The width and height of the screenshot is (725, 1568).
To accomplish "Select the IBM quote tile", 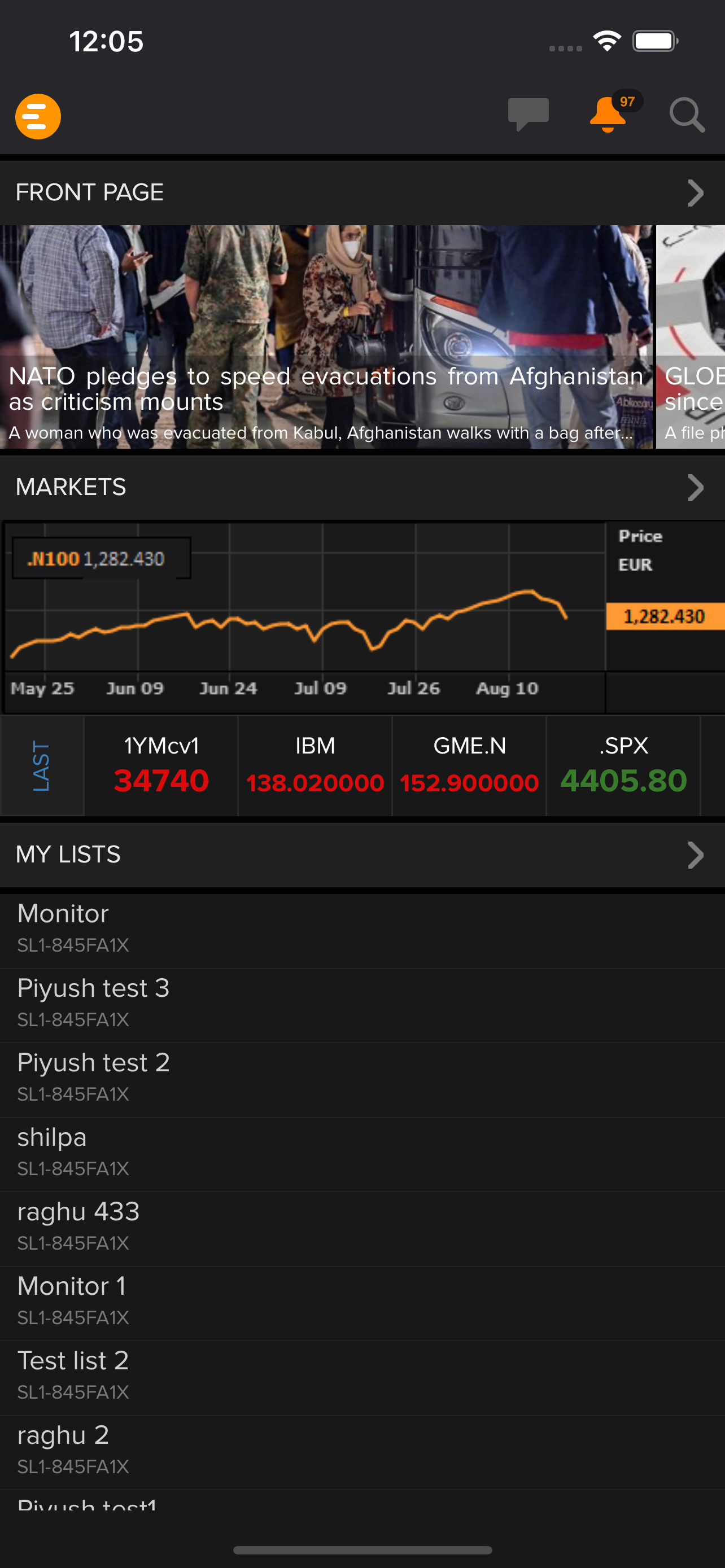I will click(x=315, y=766).
